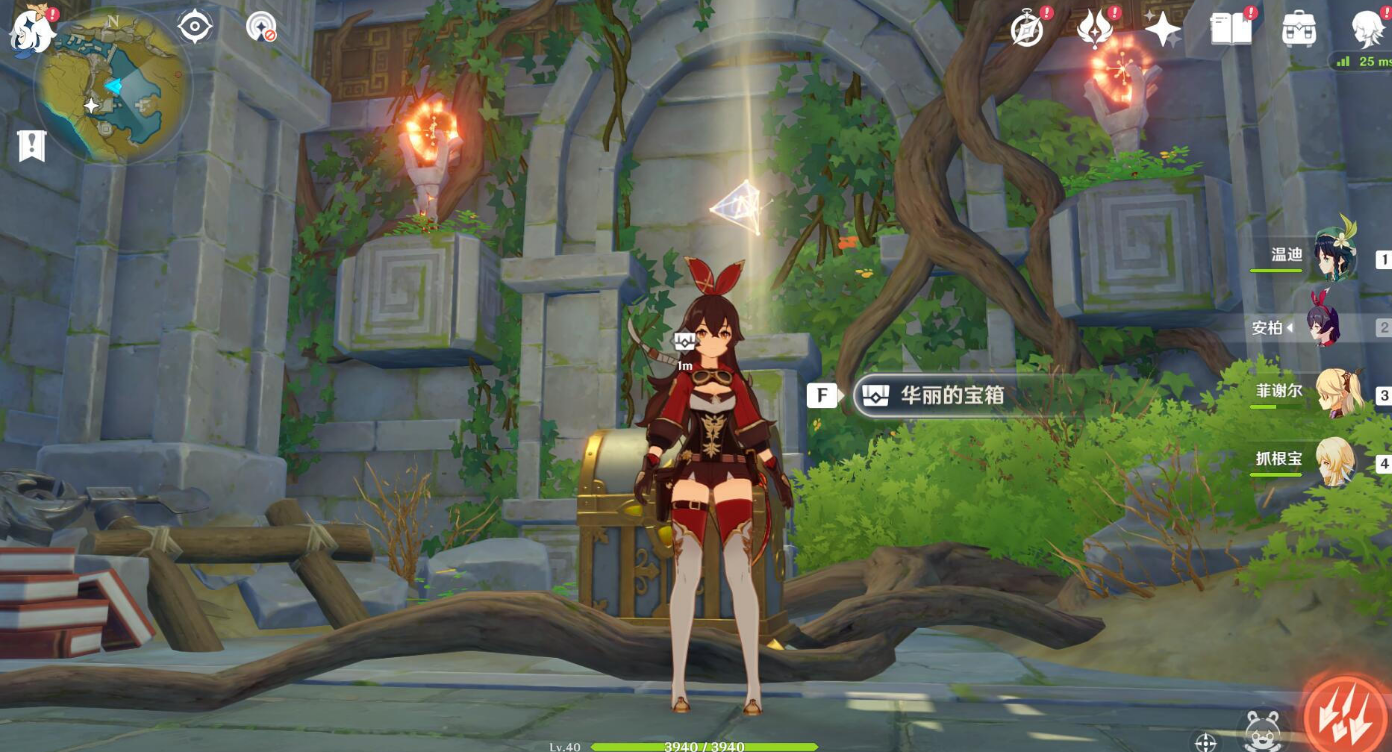Open the adventurer handbook
1392x752 pixels.
1231,29
